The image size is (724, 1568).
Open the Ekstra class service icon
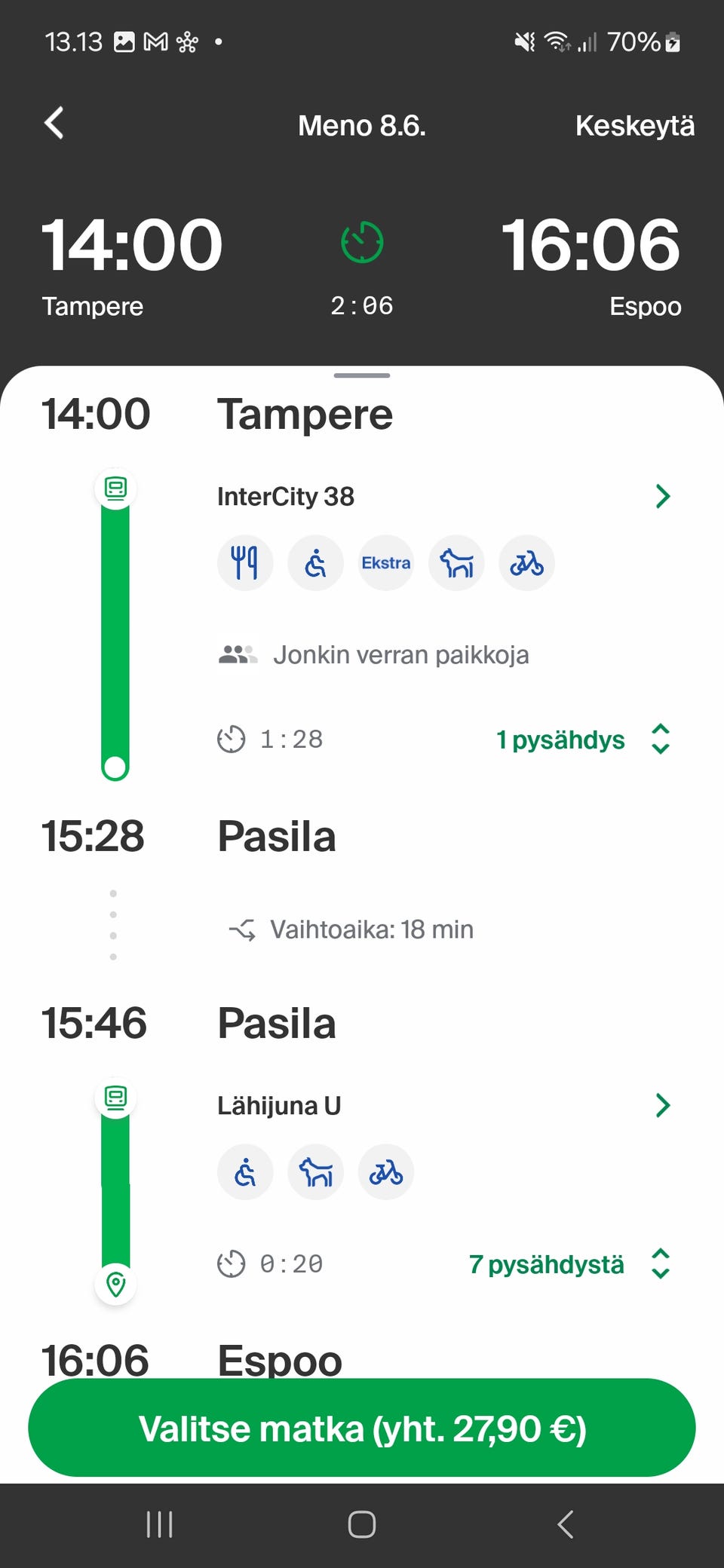pos(385,562)
